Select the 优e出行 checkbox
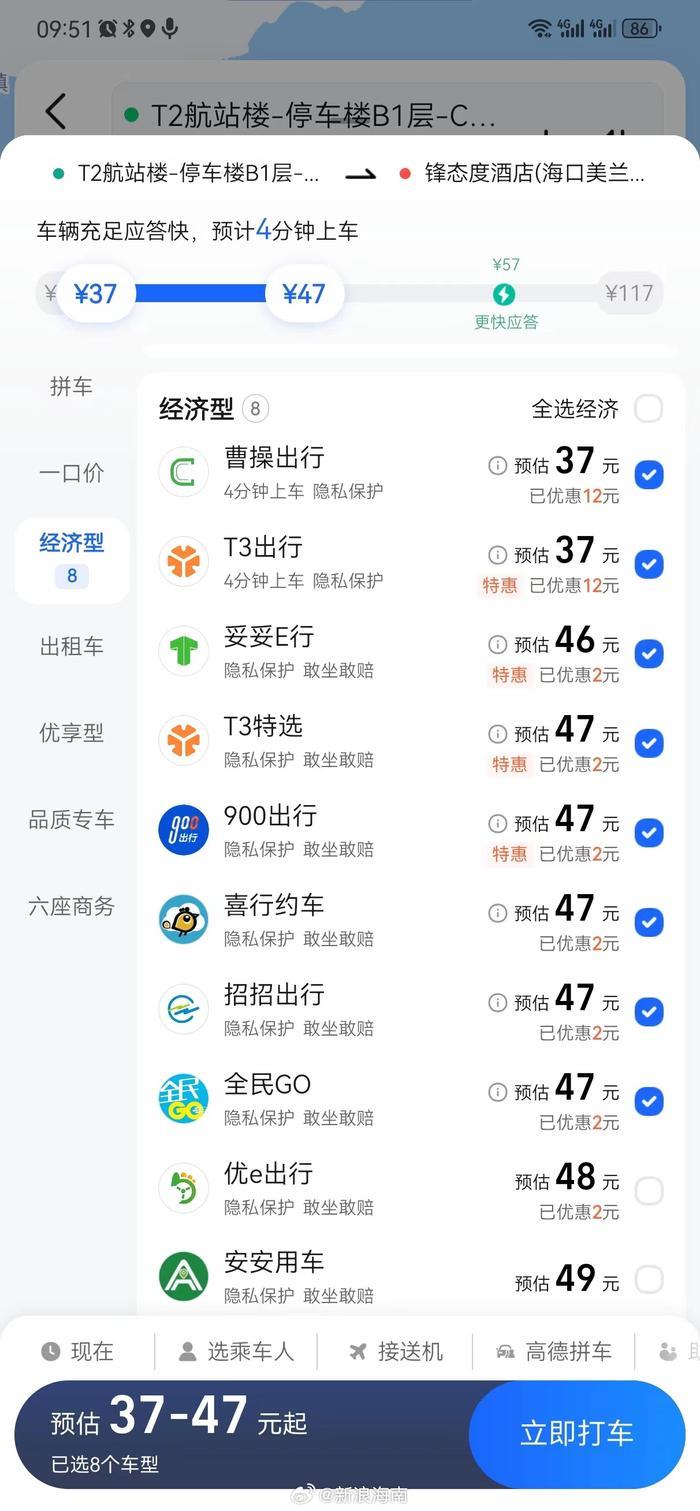The width and height of the screenshot is (700, 1511). [648, 1191]
